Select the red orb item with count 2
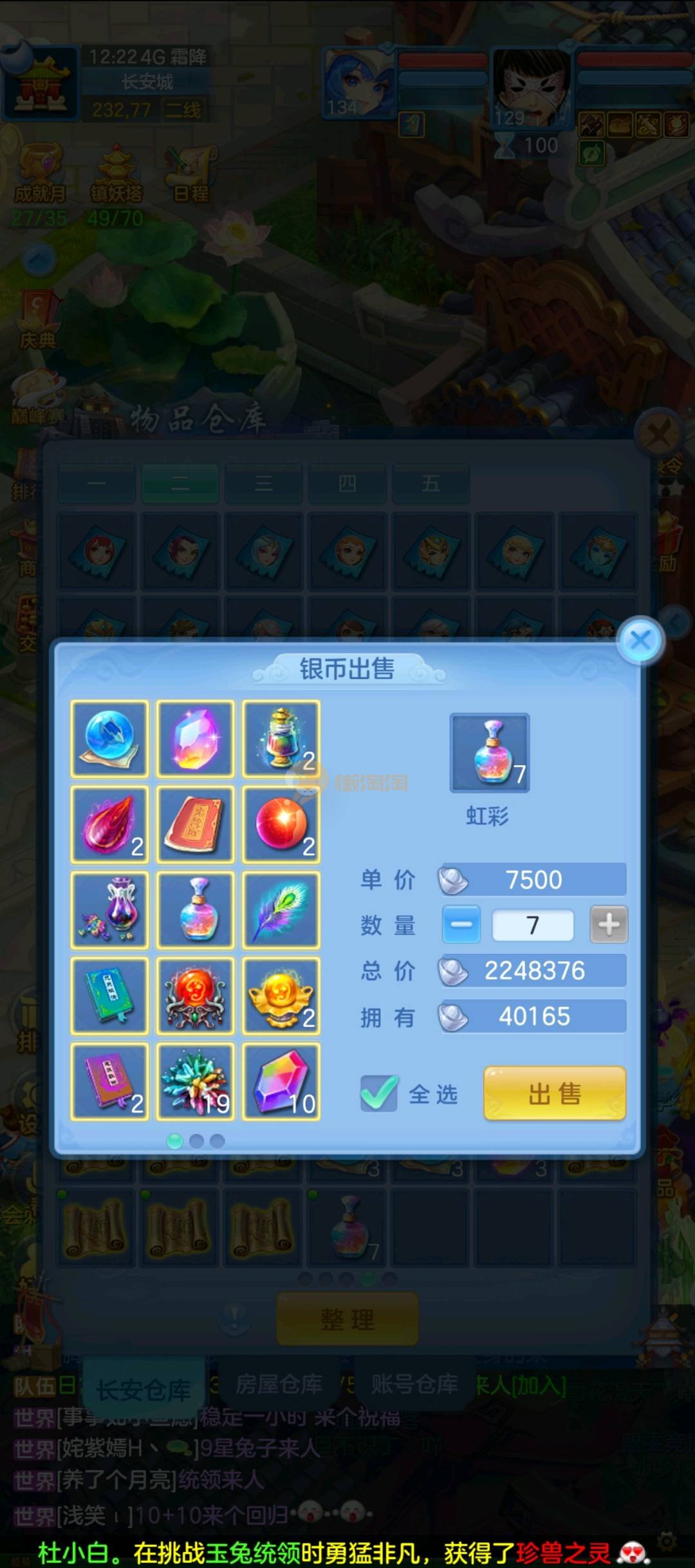This screenshot has width=695, height=1568. point(281,825)
